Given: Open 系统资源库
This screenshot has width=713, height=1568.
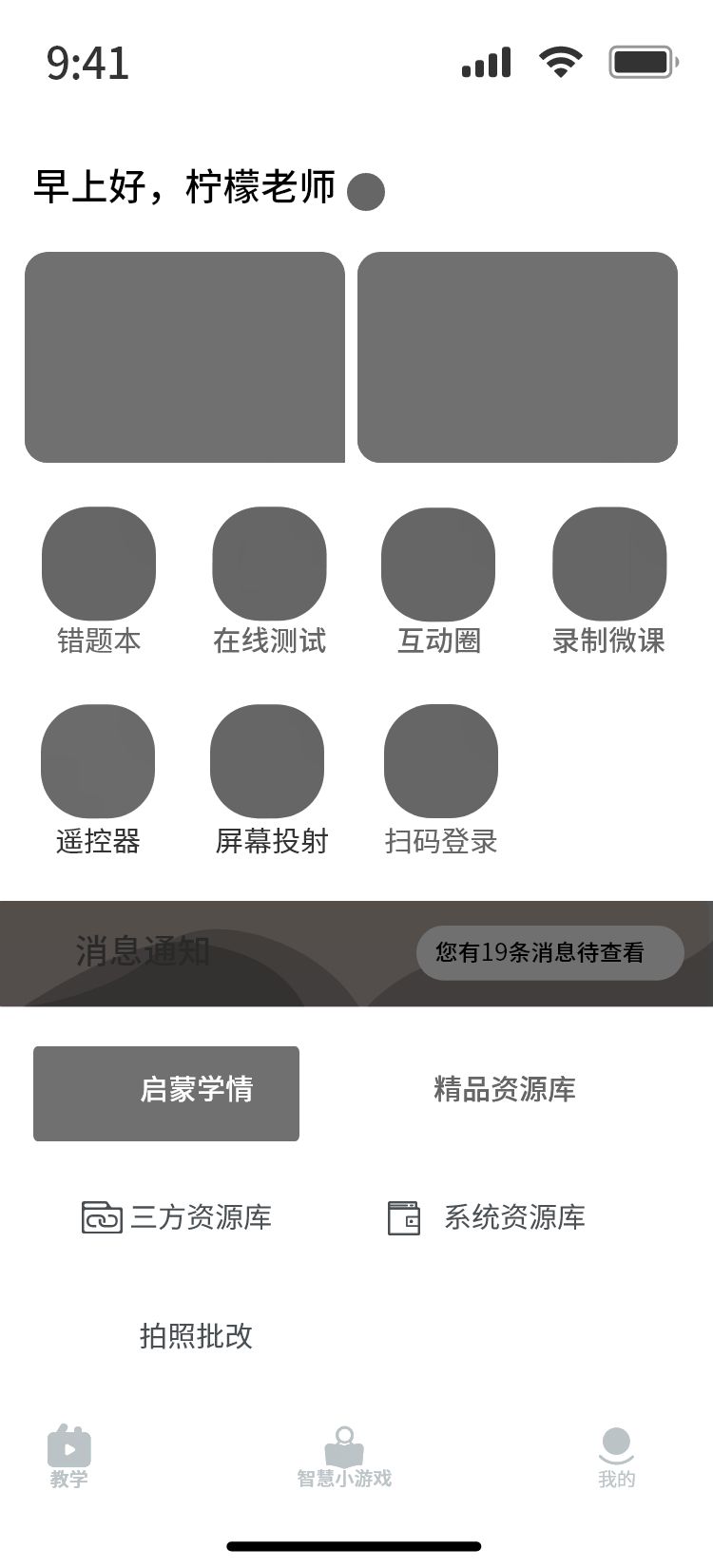Looking at the screenshot, I should click(x=487, y=1217).
